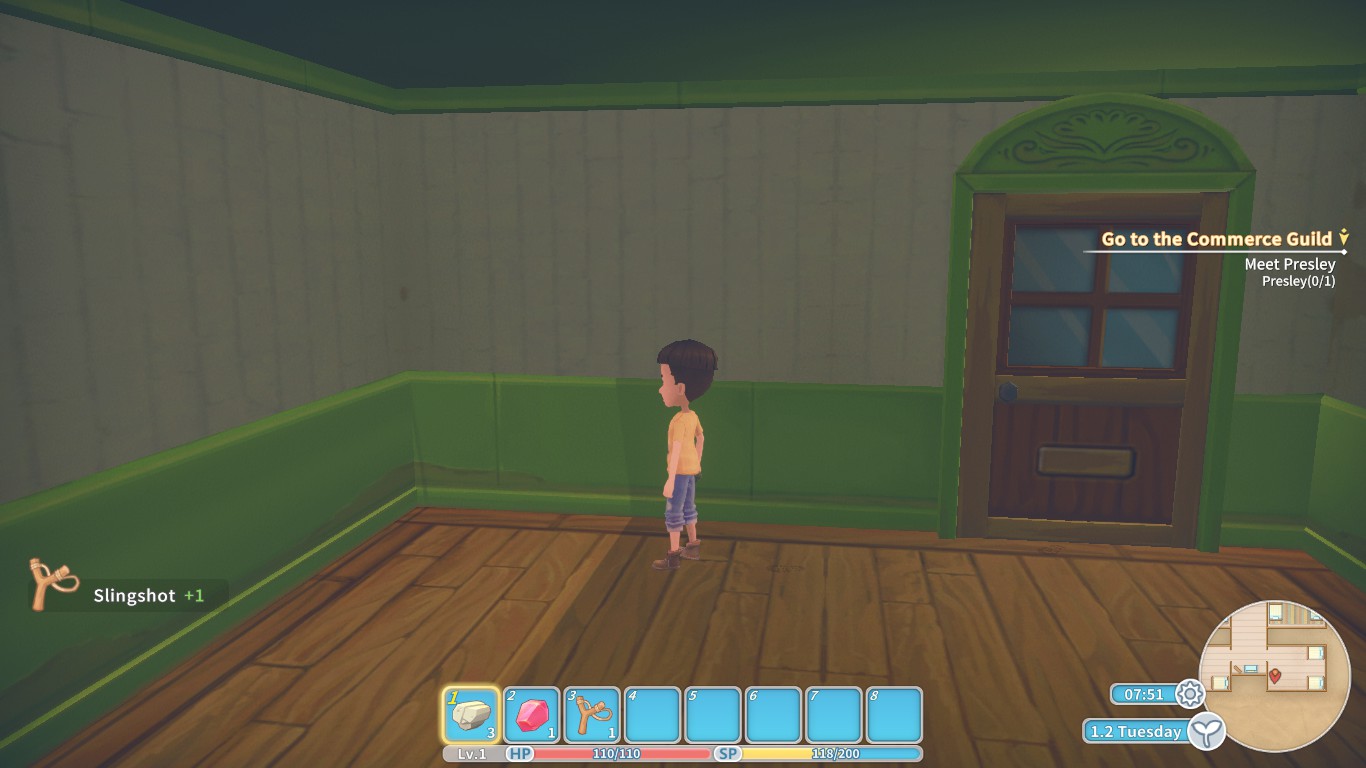Select empty hotbar slot 8
1366x768 pixels.
point(893,714)
